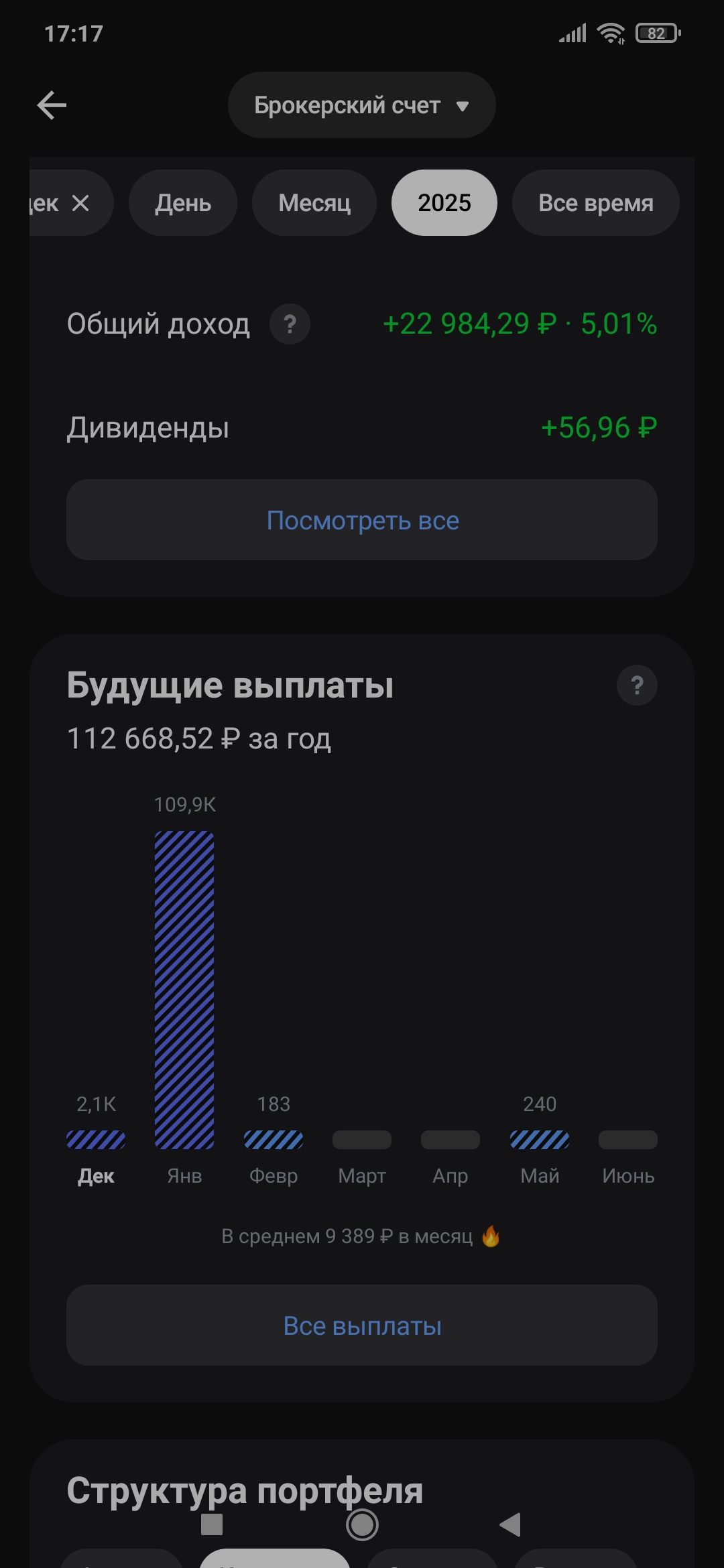Select the Февр bar in payouts chart
Viewport: 724px width, 1568px height.
pos(274,1139)
